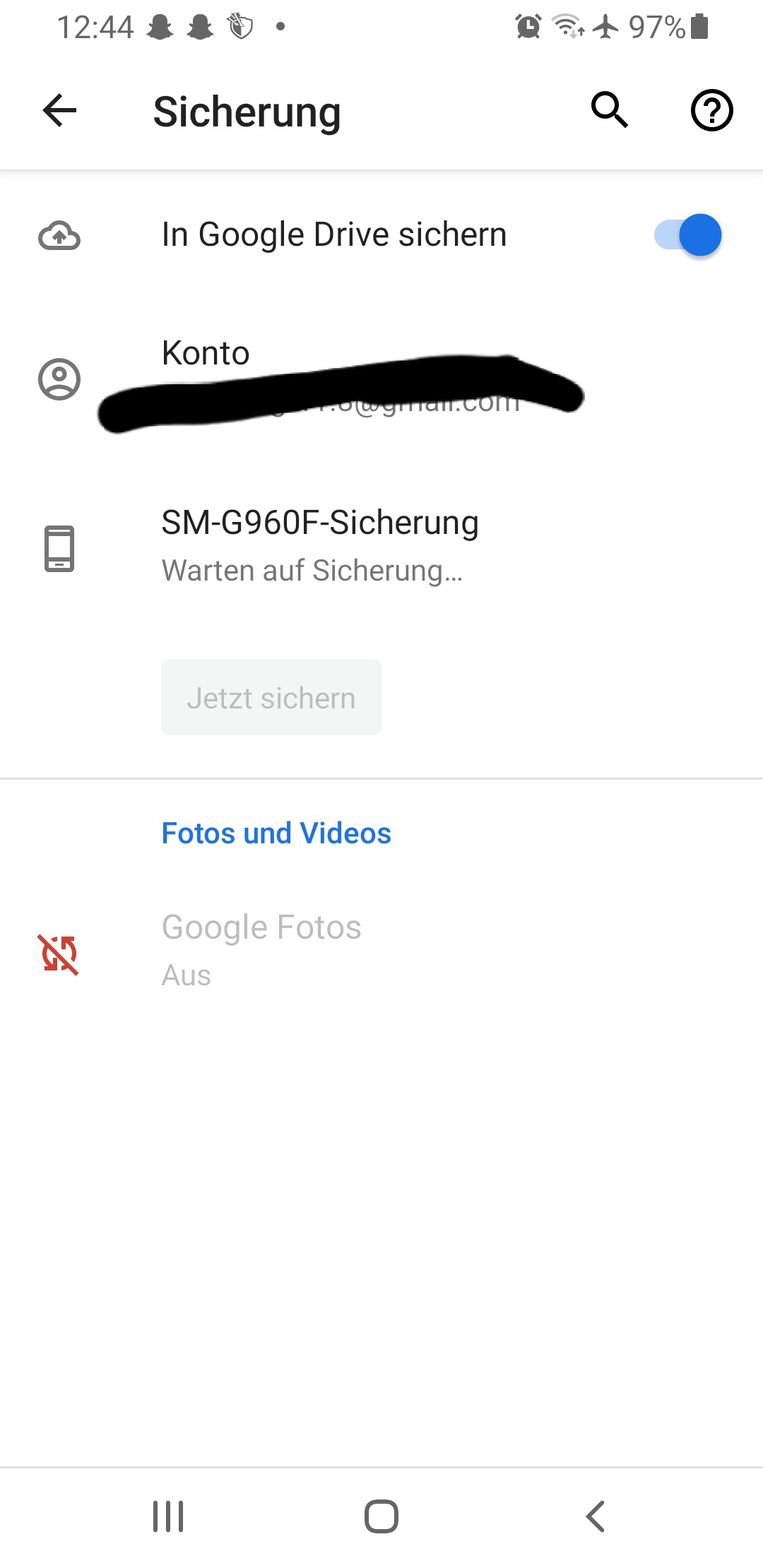
Task: Tap the Jetzt sichern button
Action: tap(271, 697)
